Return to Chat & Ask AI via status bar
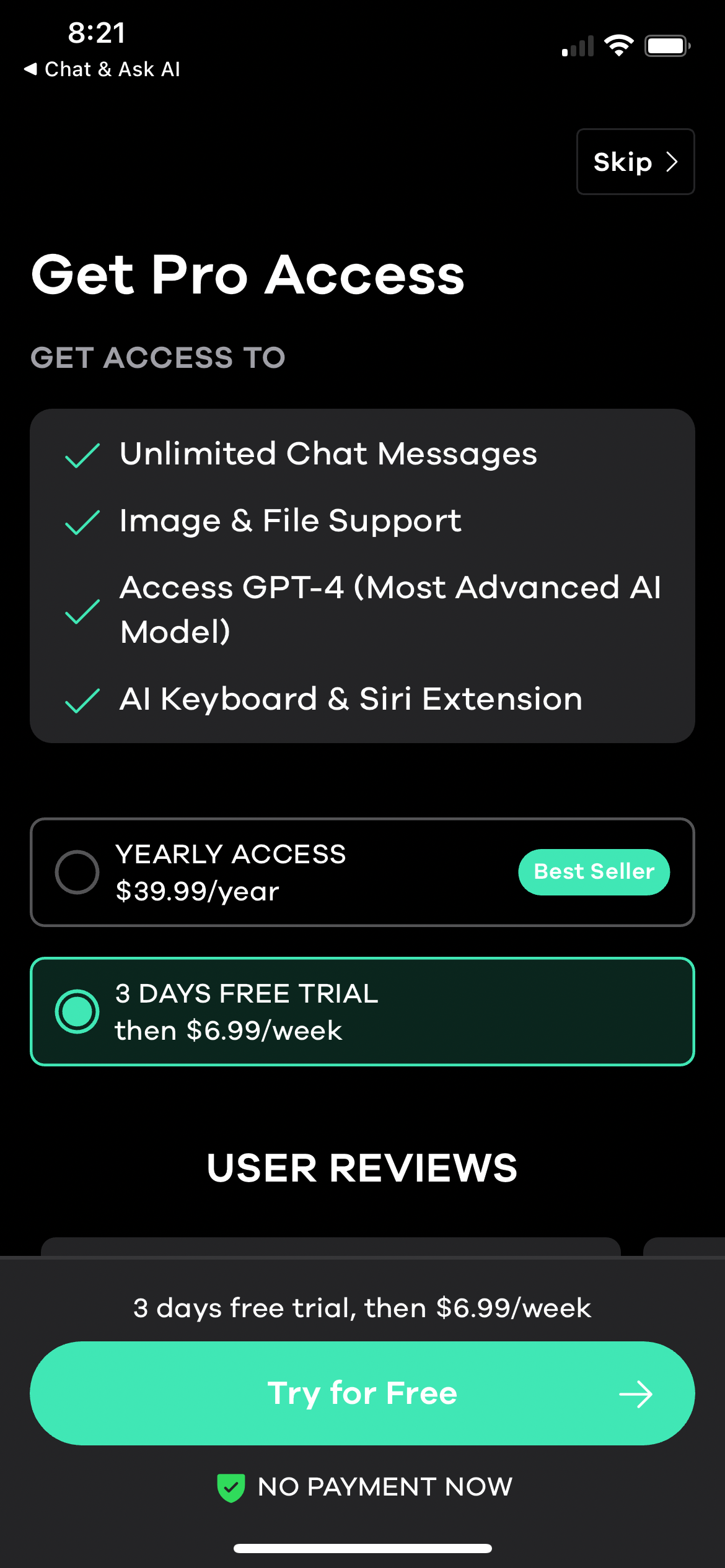This screenshot has height=1568, width=725. point(102,69)
